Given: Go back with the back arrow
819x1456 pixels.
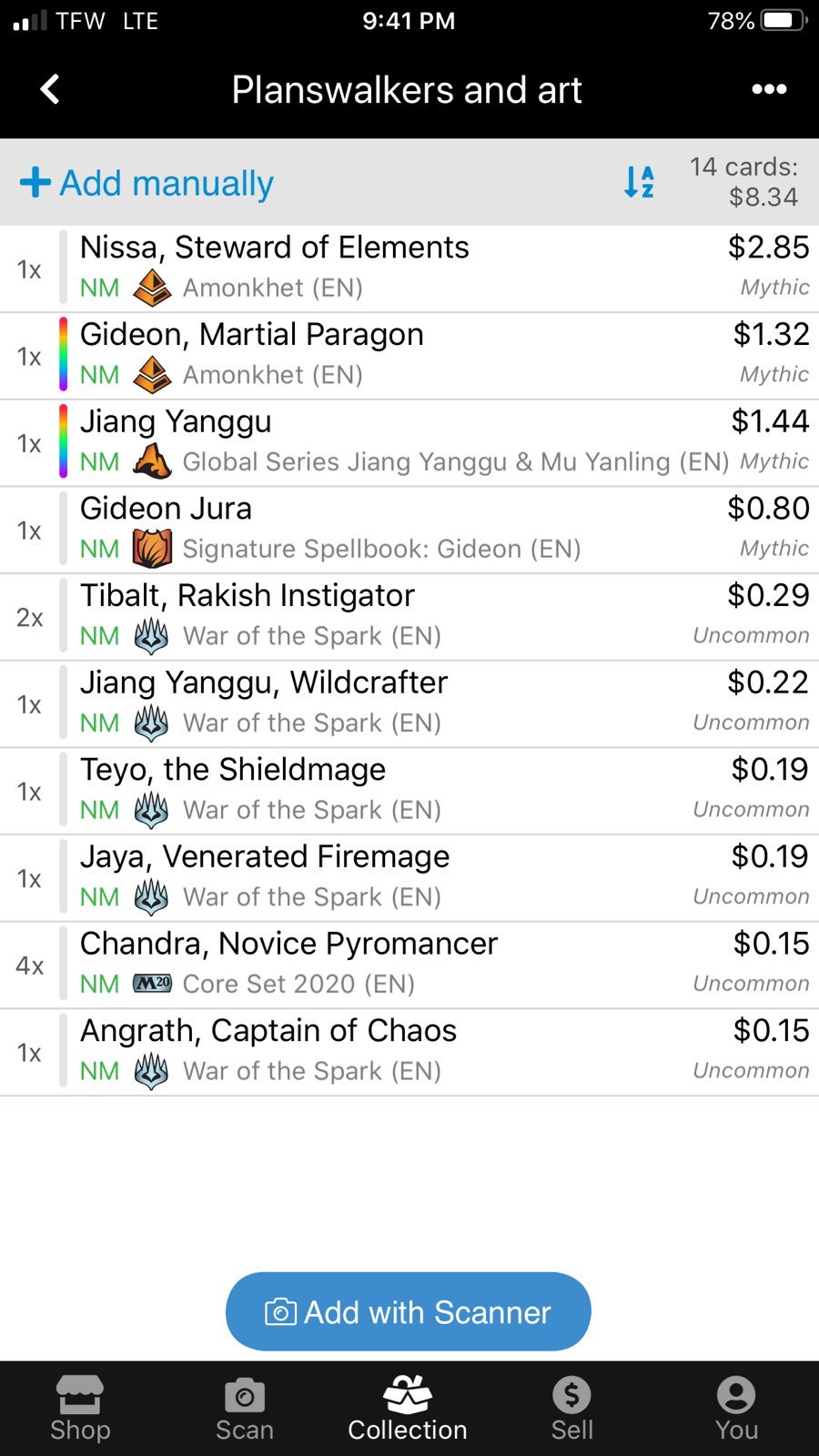Looking at the screenshot, I should tap(50, 89).
